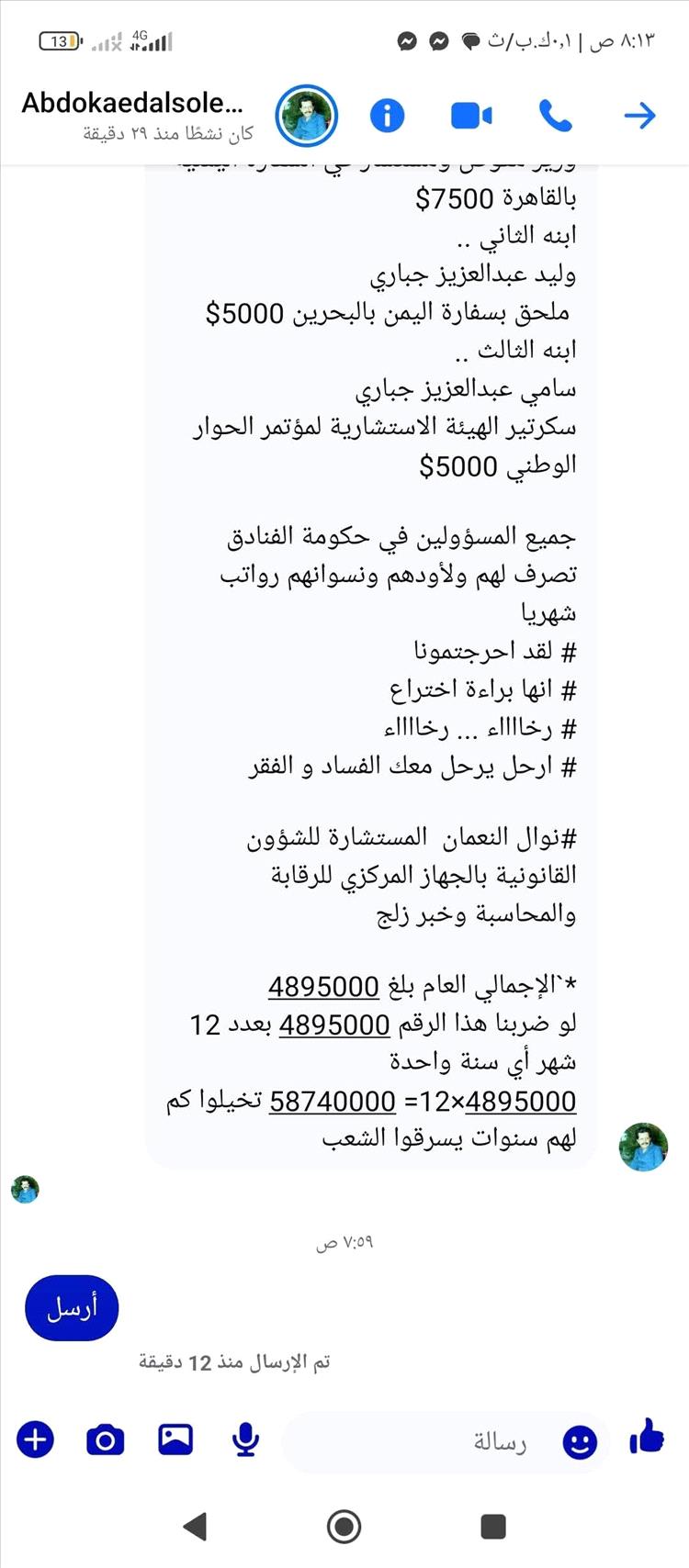Viewport: 689px width, 1568px height.
Task: Record a voice message with microphone
Action: tap(244, 1439)
